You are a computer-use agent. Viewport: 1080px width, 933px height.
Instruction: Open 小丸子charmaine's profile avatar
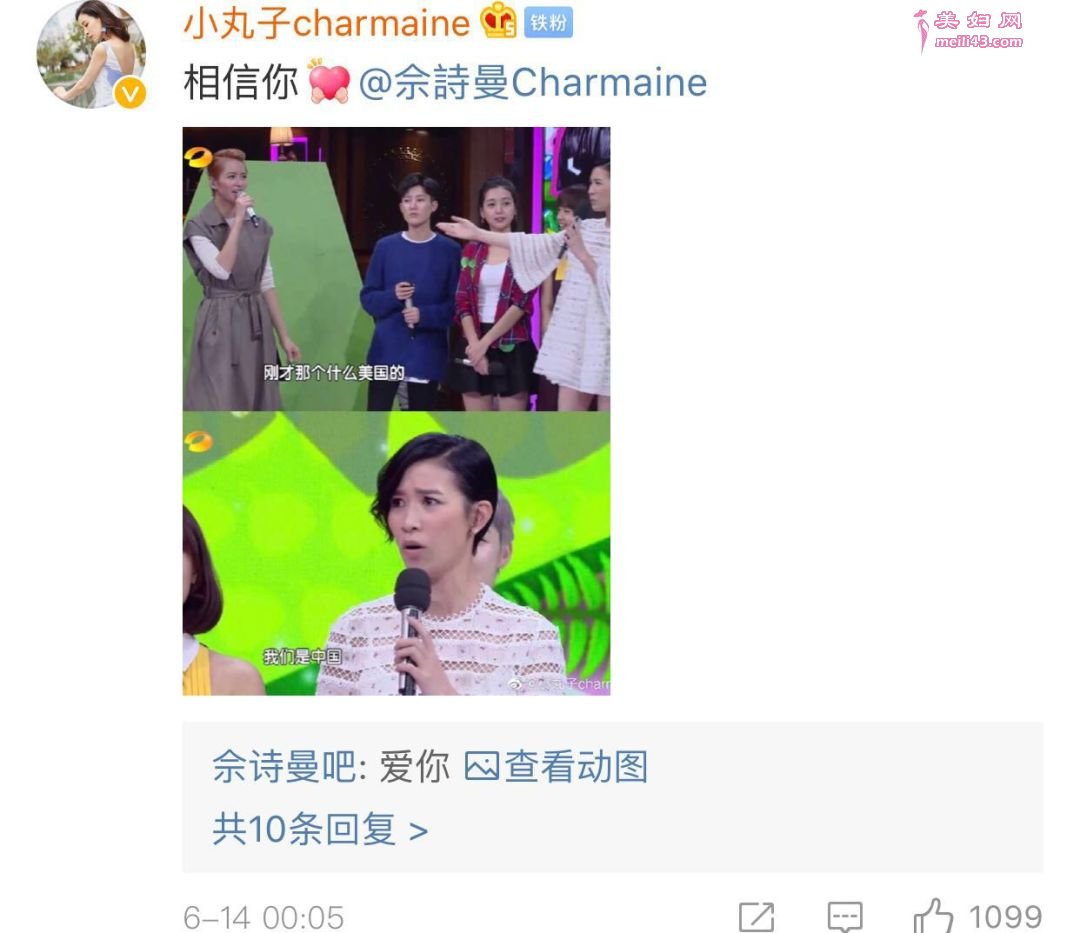click(91, 55)
